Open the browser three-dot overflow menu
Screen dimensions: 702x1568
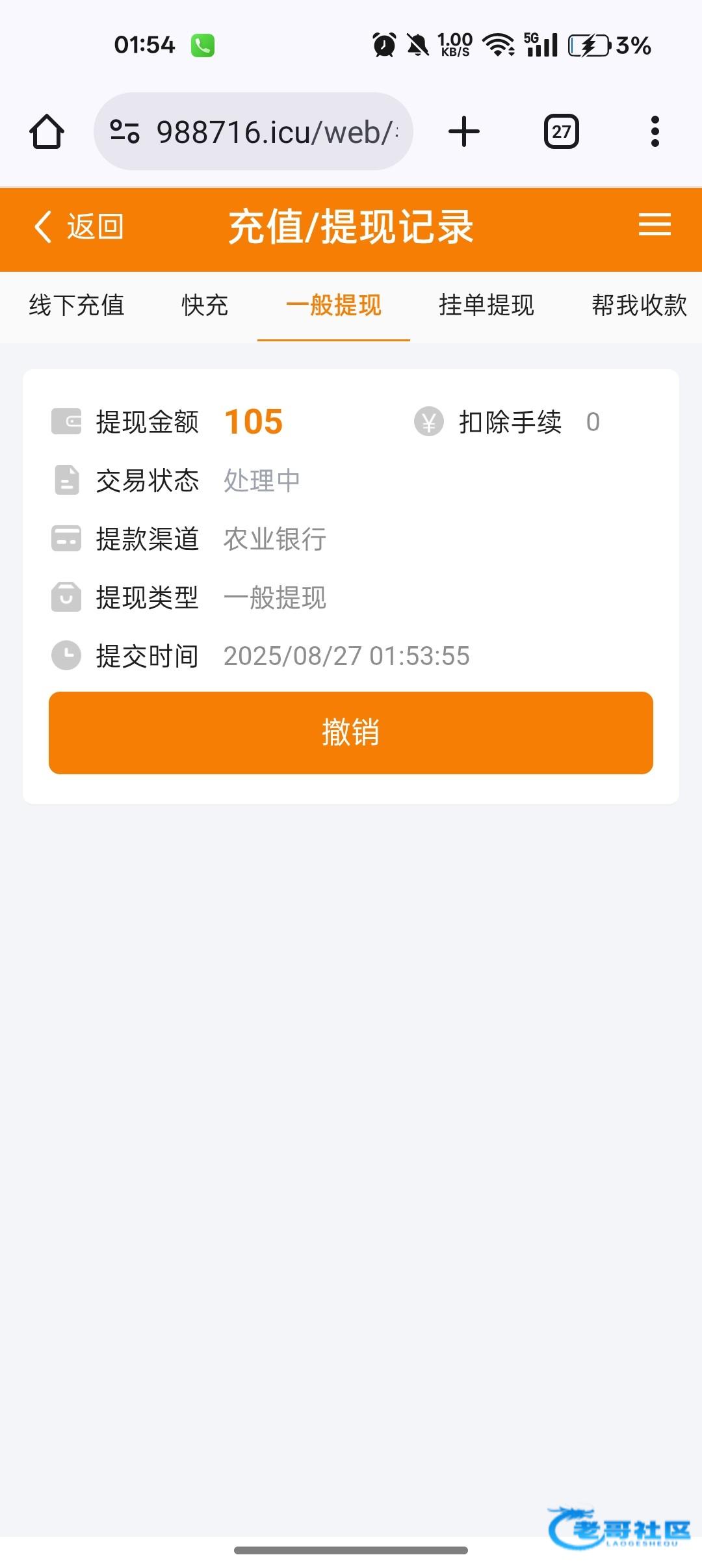(x=655, y=132)
